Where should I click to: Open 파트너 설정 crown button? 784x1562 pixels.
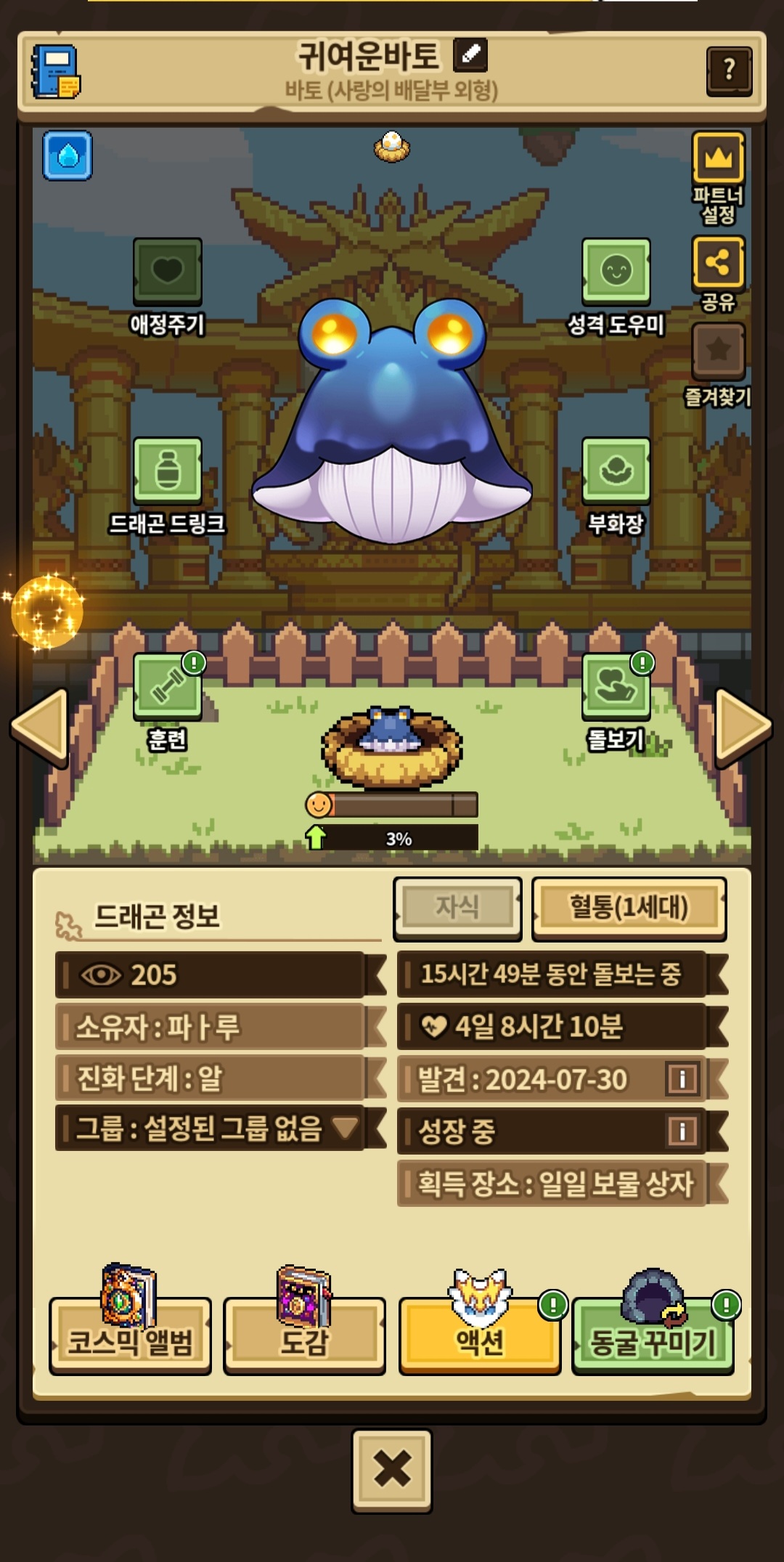click(718, 158)
